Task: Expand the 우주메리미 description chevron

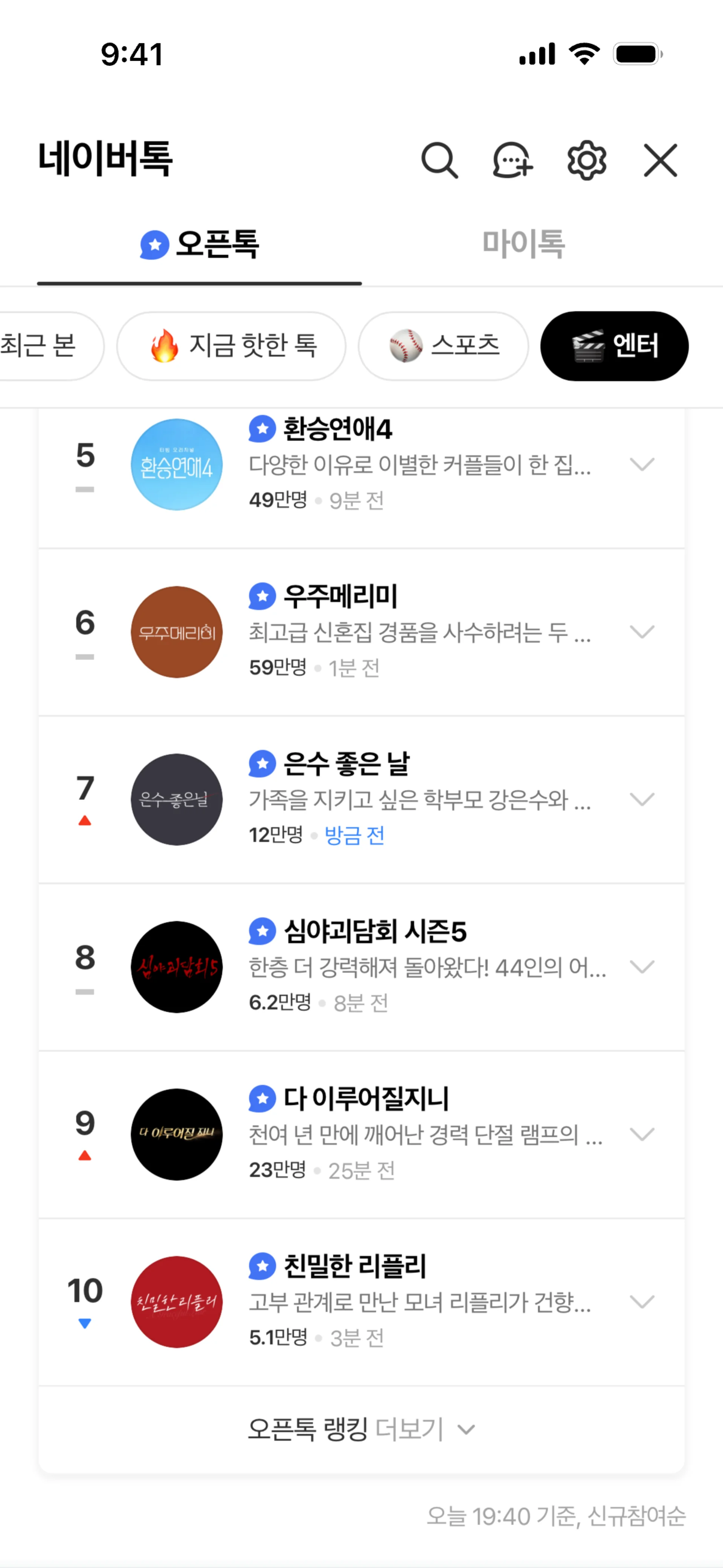Action: point(642,632)
